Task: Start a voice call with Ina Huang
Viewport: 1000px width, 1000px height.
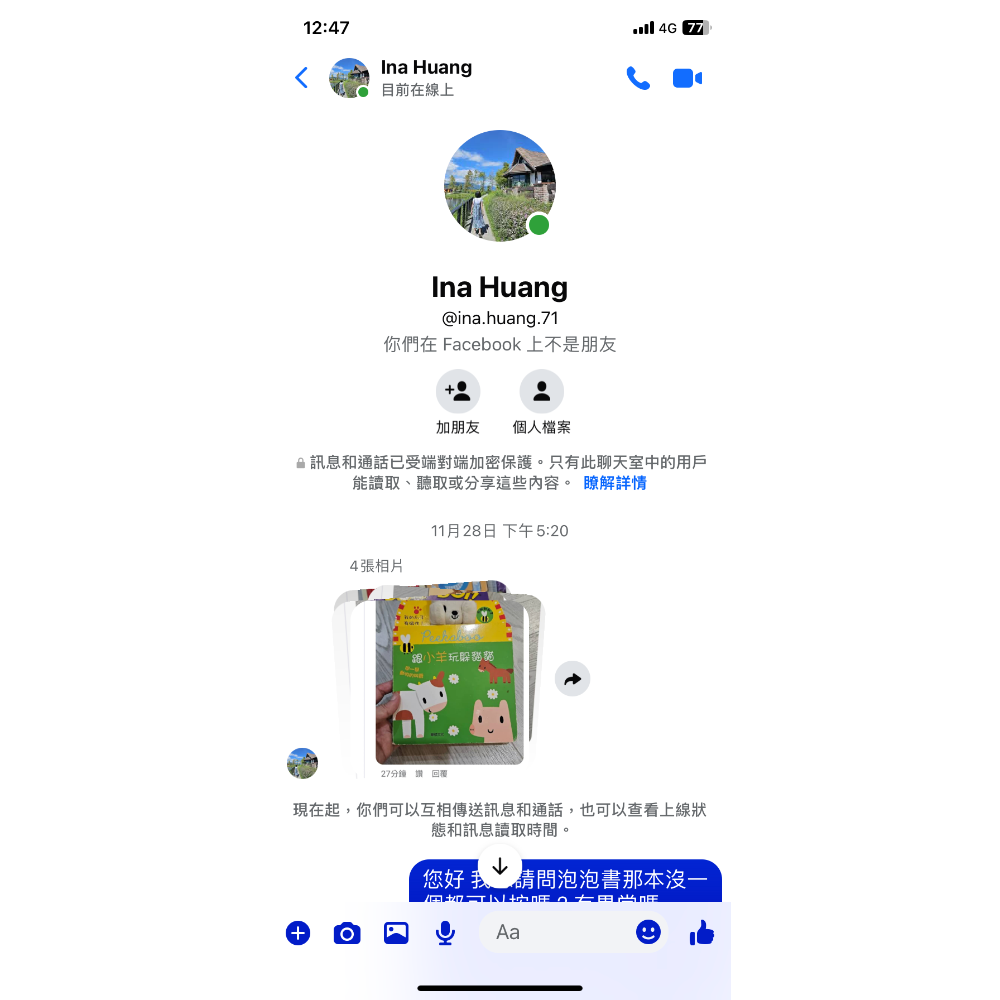Action: click(x=637, y=78)
